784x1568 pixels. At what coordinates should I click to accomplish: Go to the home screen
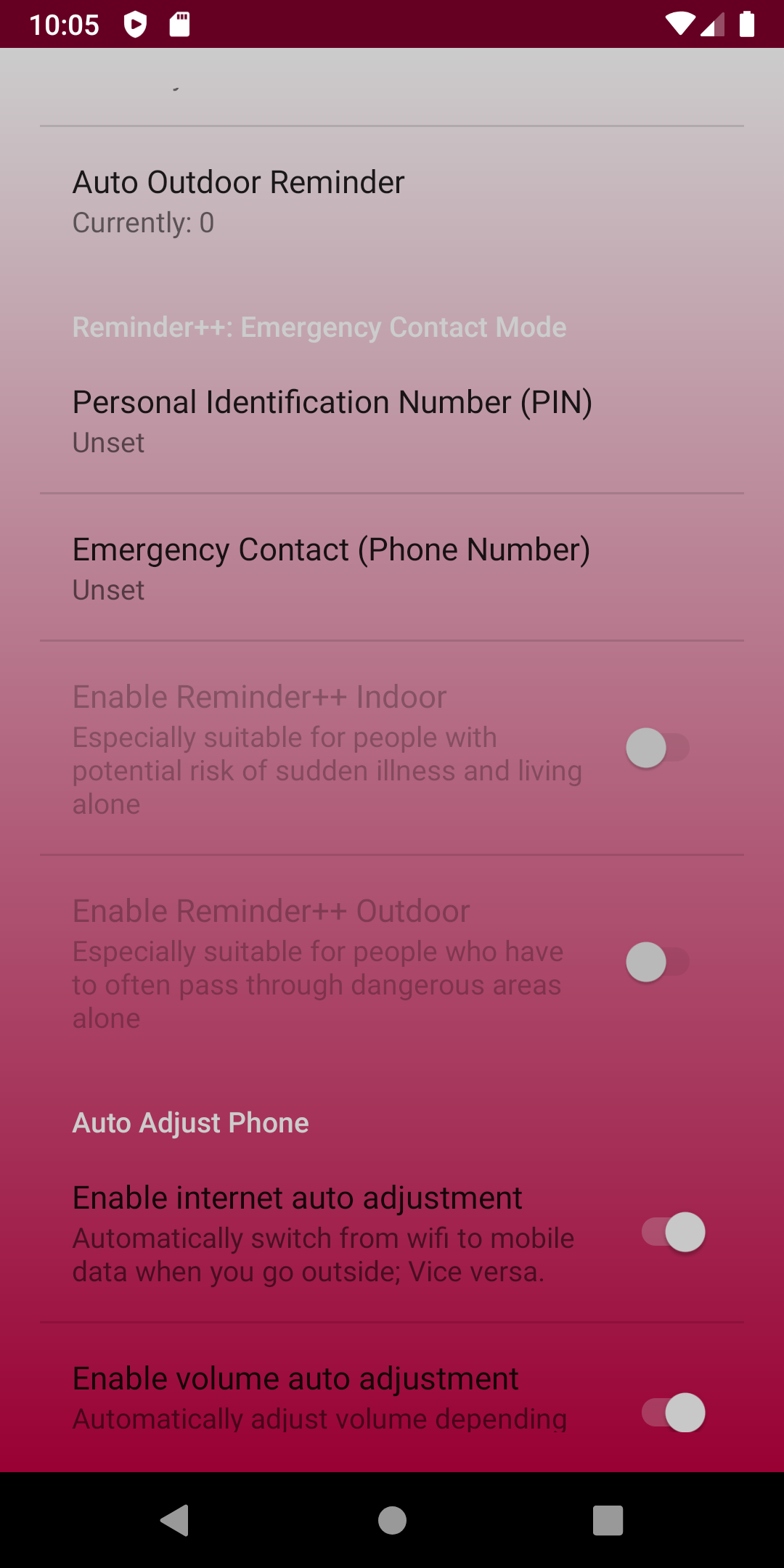tap(392, 1520)
